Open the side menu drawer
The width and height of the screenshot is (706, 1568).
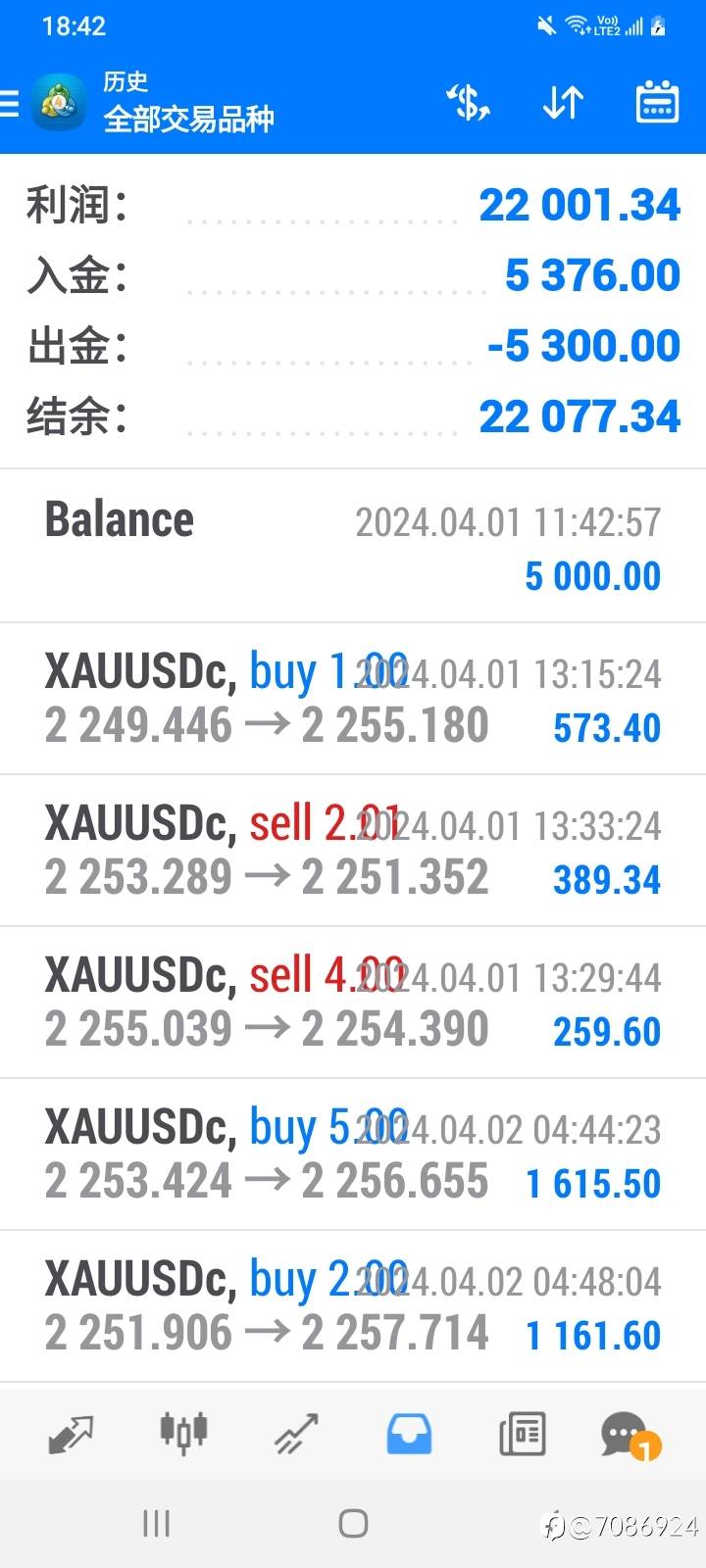pyautogui.click(x=12, y=103)
